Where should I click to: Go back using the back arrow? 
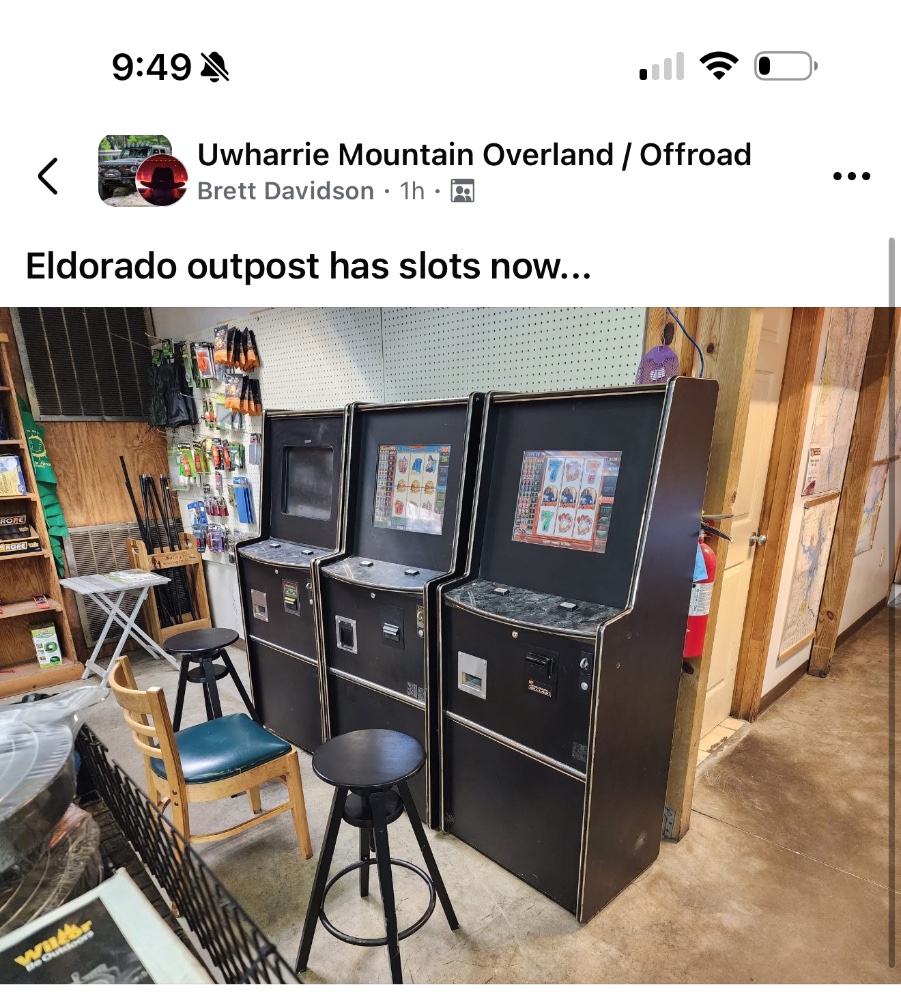point(48,175)
